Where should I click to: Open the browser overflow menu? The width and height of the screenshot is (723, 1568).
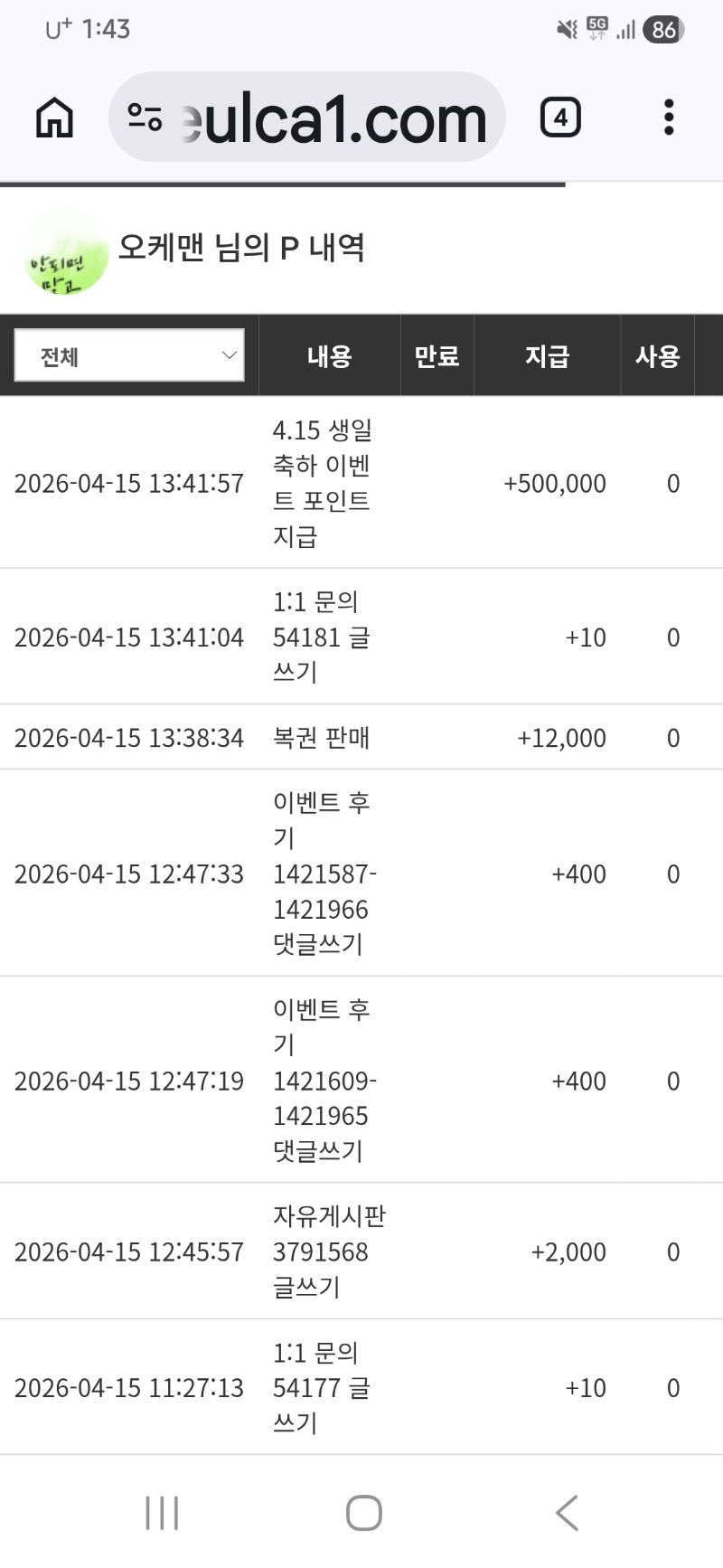tap(669, 118)
